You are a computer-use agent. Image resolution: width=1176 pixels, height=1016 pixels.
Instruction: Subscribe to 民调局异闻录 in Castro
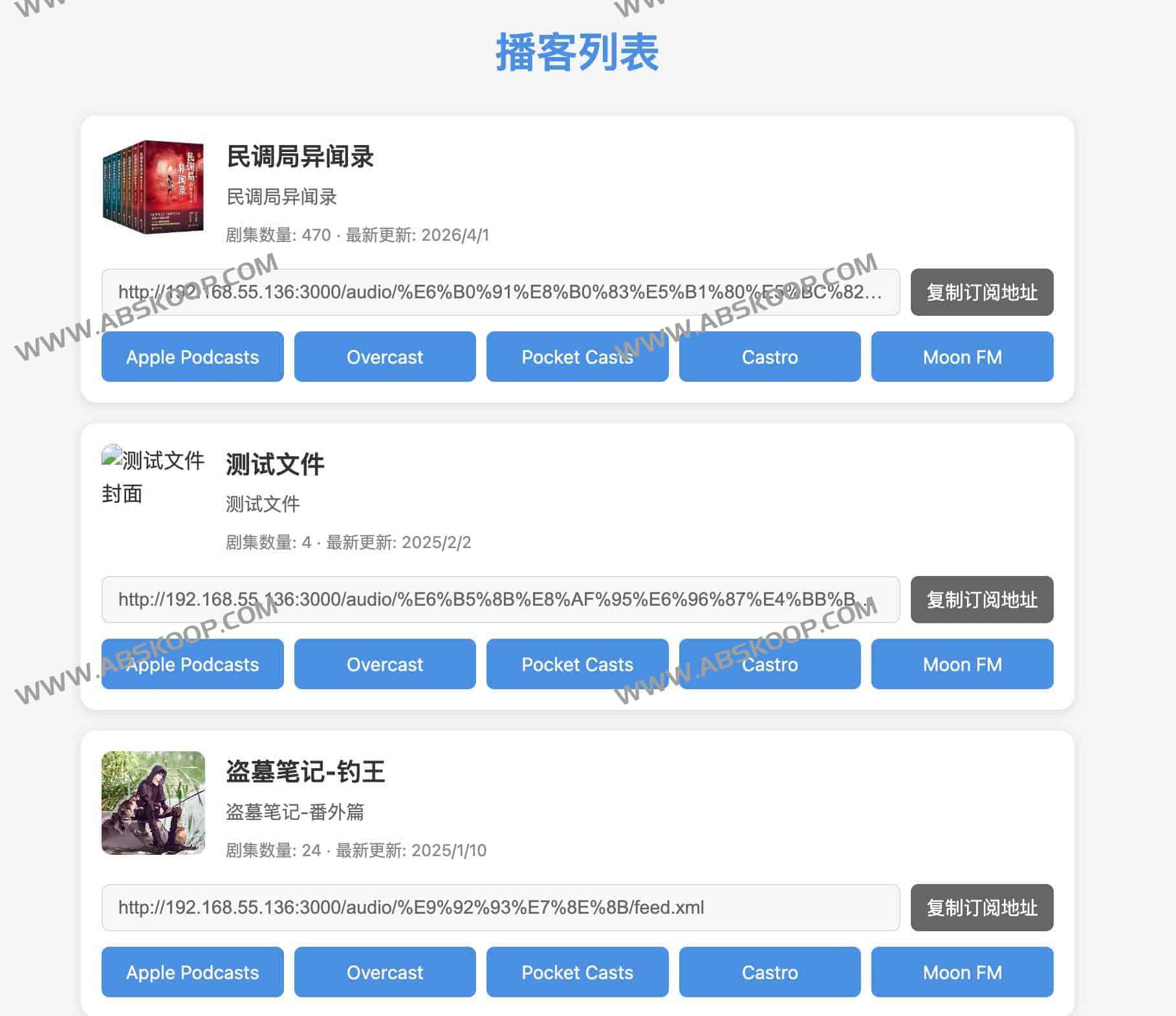coord(769,357)
